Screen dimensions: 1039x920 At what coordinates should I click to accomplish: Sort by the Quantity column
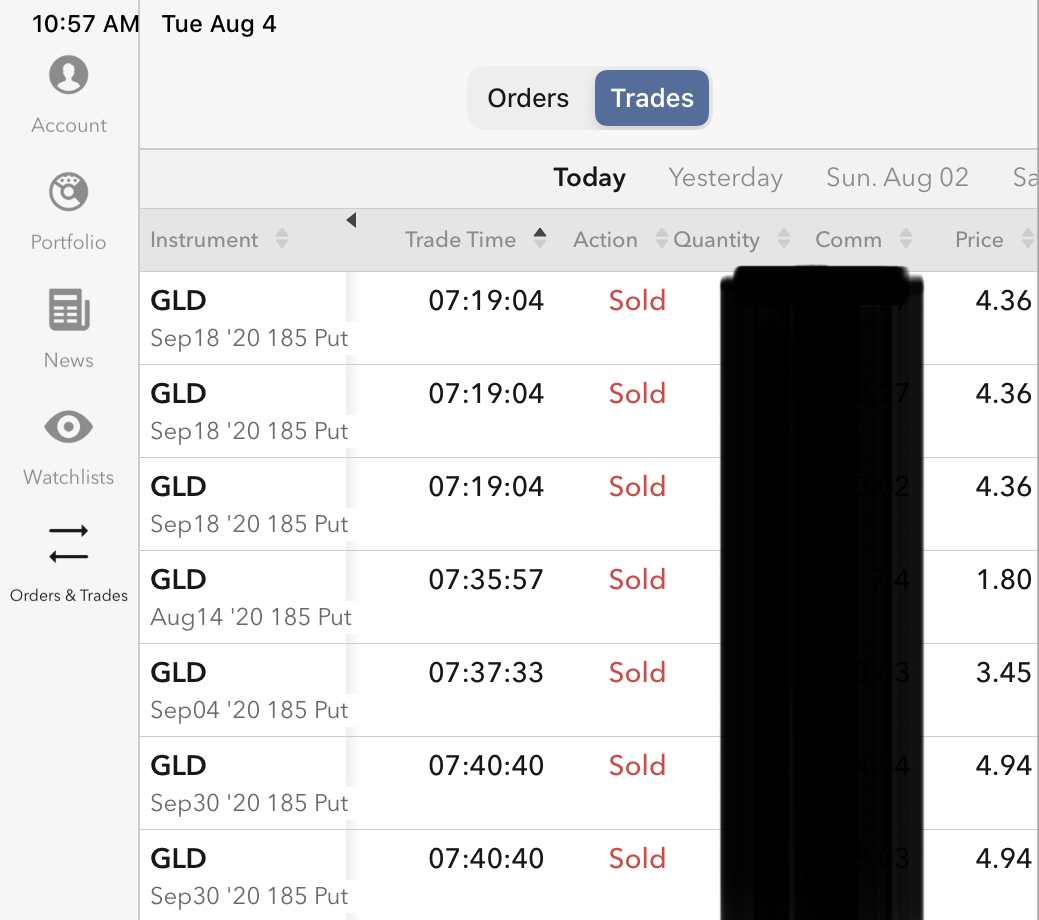[x=730, y=240]
